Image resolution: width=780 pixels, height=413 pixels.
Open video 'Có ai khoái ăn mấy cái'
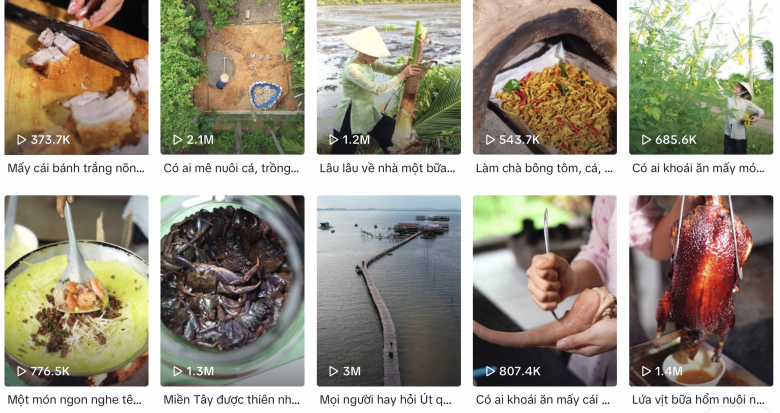coord(544,290)
